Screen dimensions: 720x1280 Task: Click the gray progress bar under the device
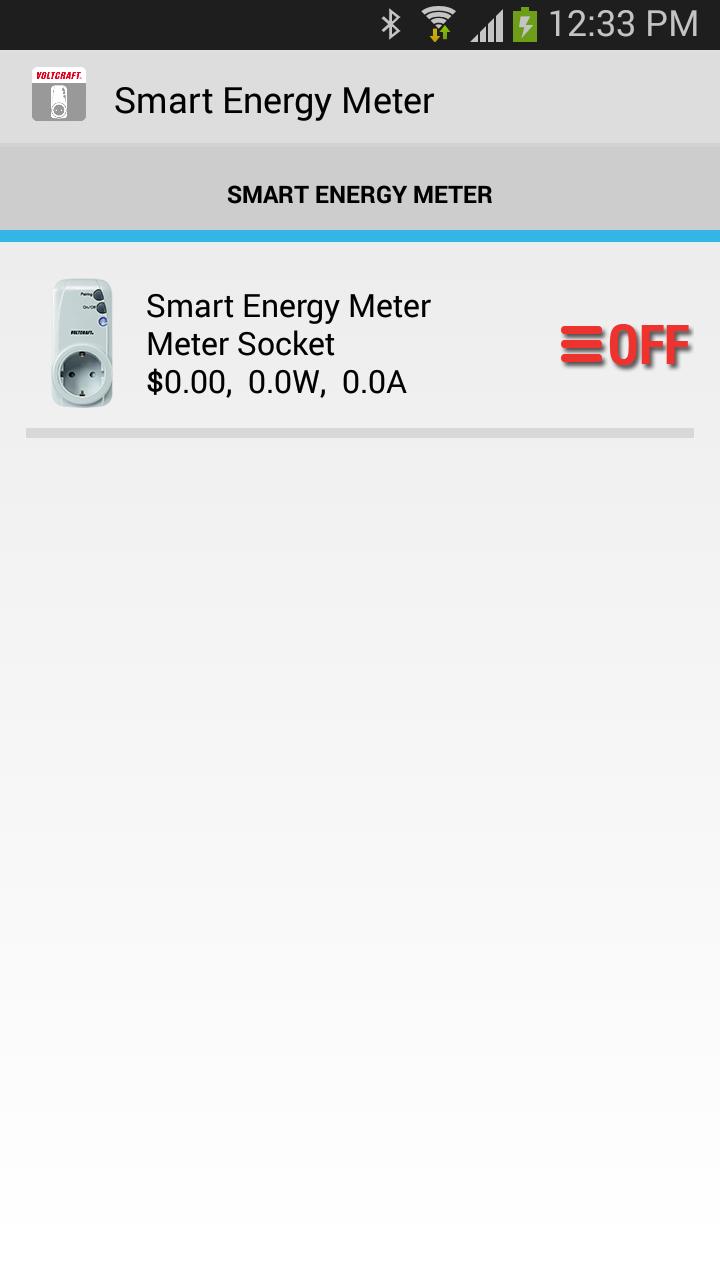point(360,432)
